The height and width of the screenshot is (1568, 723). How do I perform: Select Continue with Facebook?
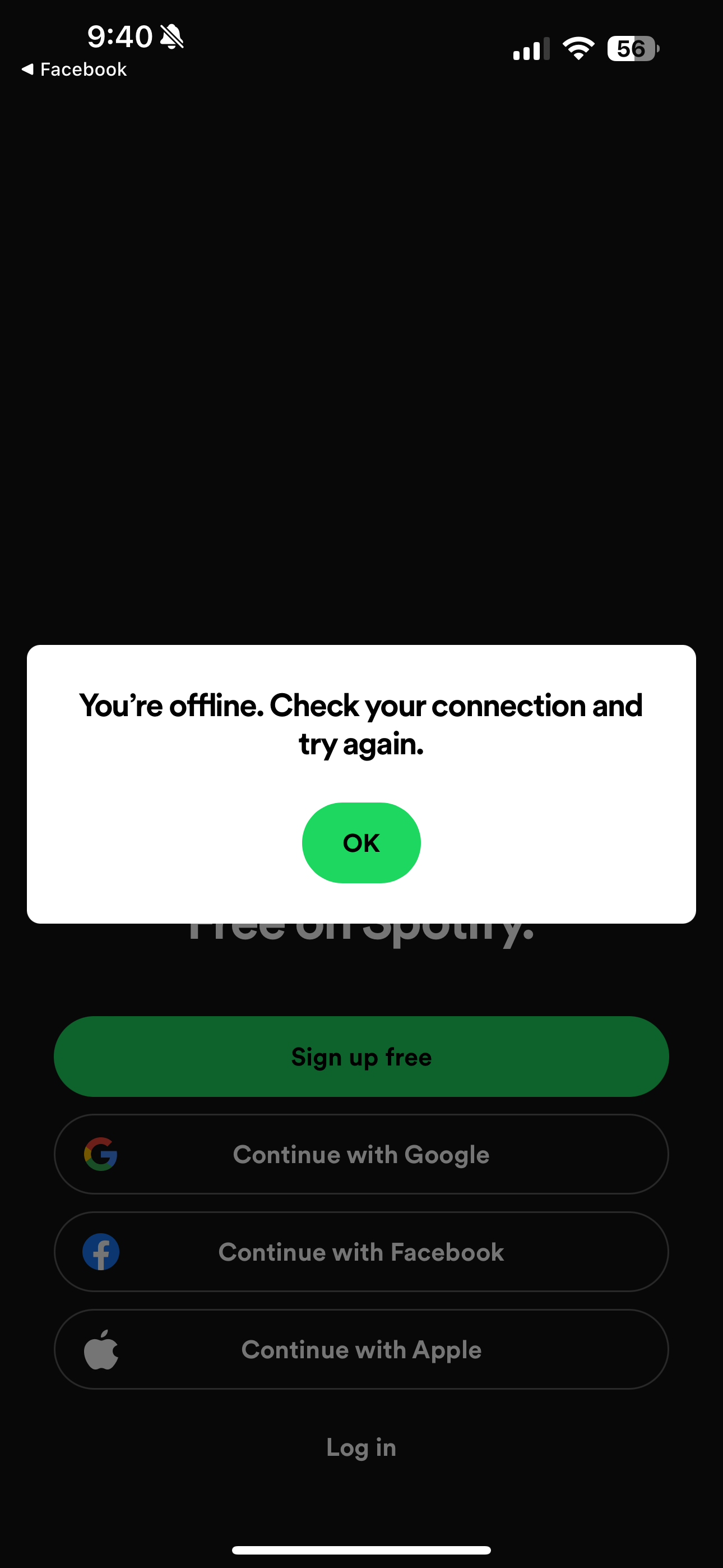coord(361,1252)
